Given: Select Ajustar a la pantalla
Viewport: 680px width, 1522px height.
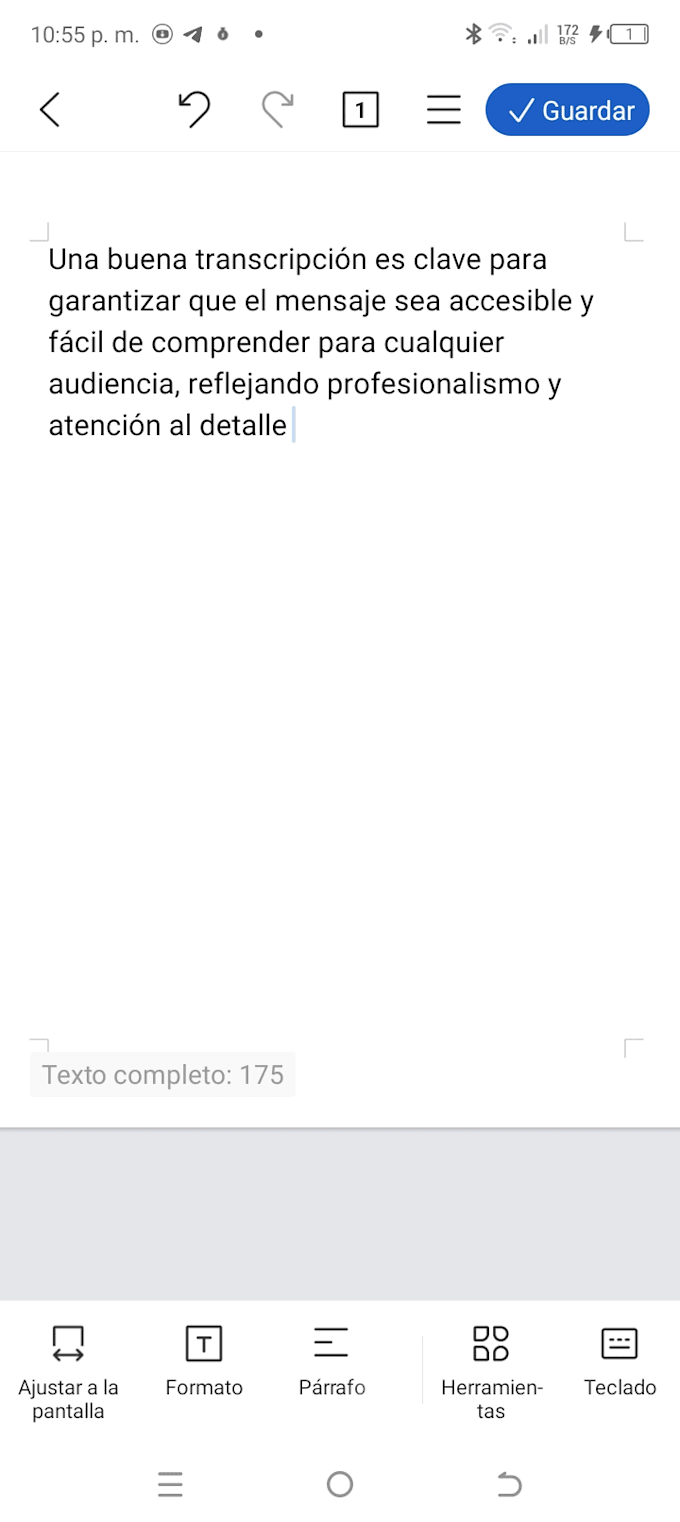Looking at the screenshot, I should pyautogui.click(x=68, y=1371).
